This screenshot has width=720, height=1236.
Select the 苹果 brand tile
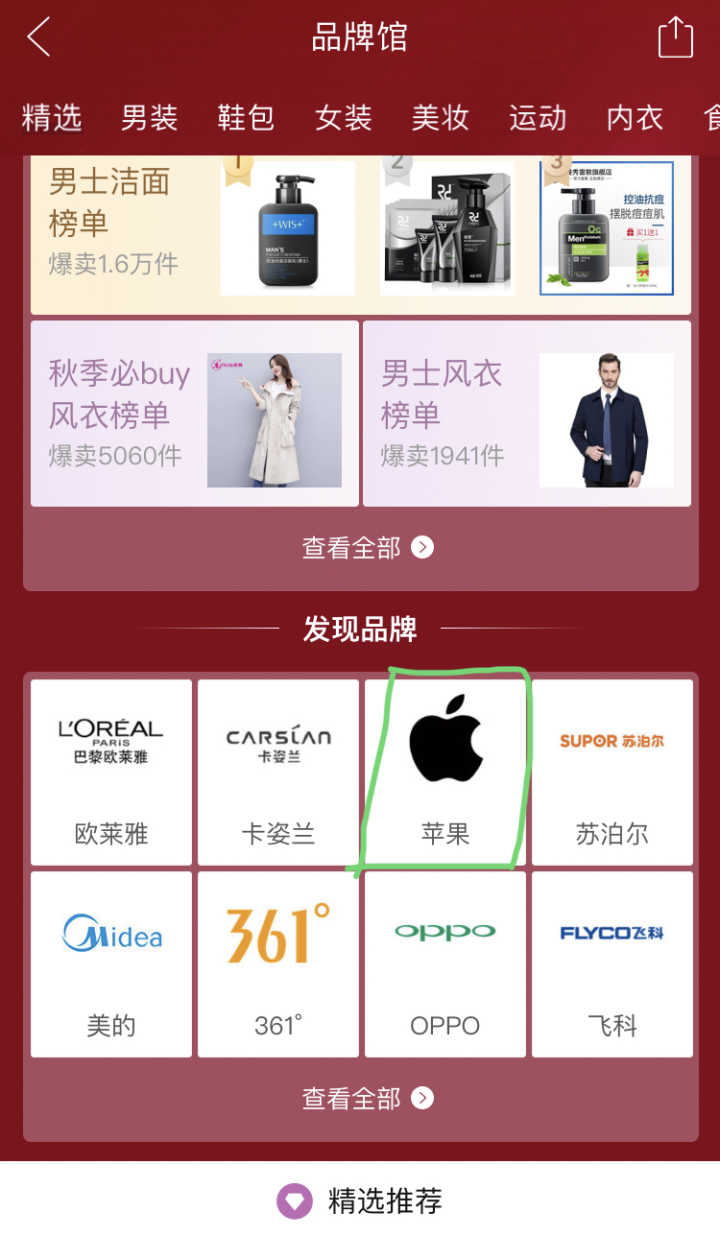coord(445,772)
